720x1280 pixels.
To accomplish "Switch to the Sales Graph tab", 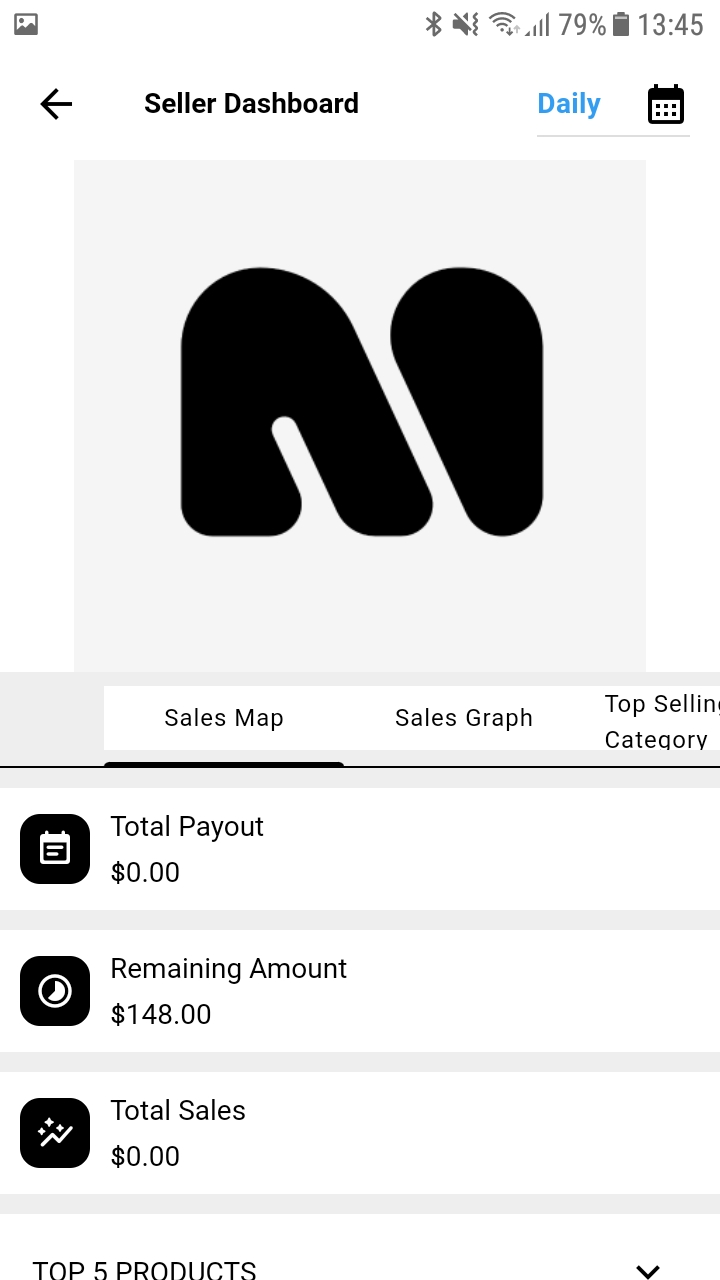I will click(463, 717).
